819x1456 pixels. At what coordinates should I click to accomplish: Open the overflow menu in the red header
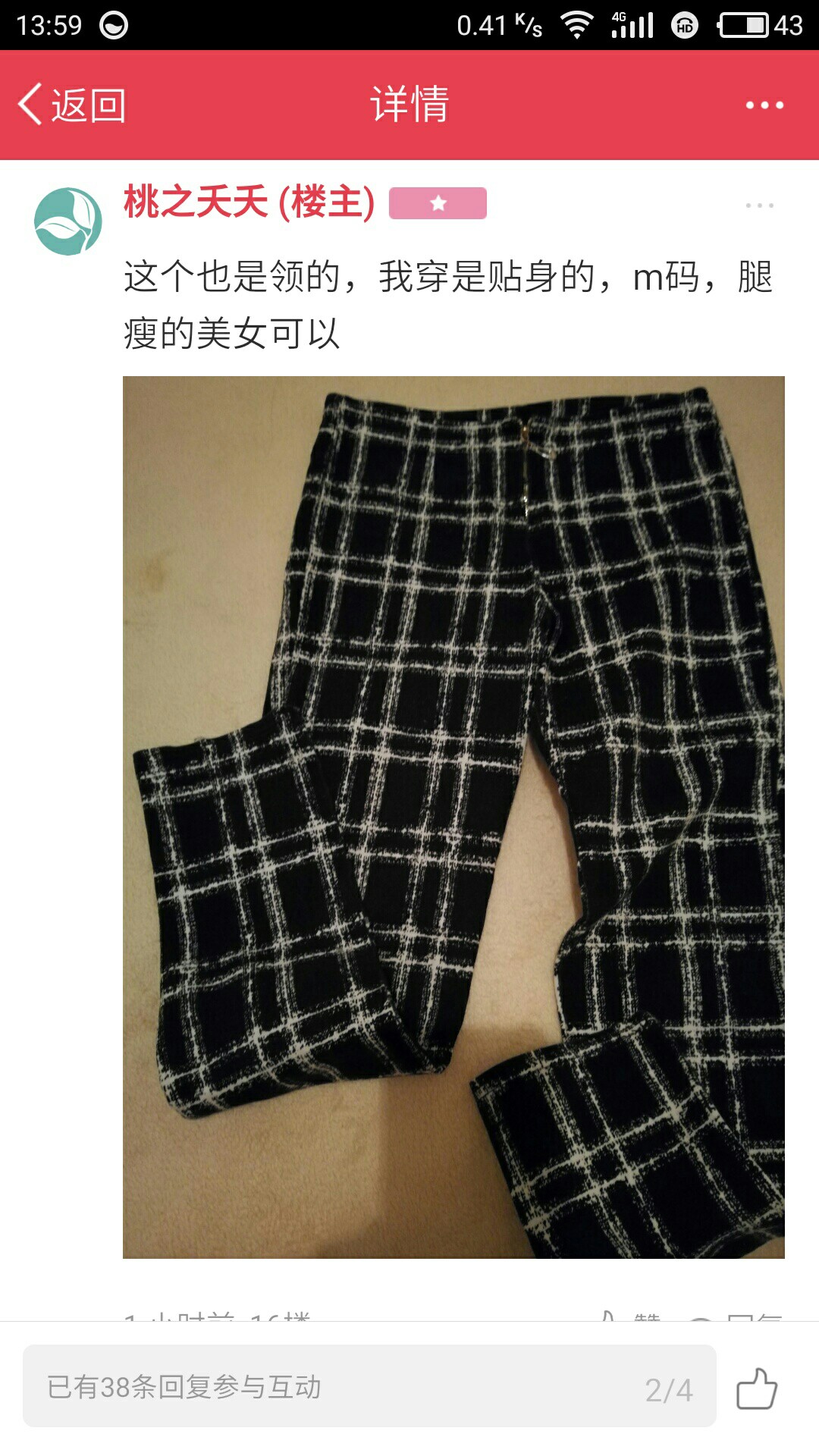point(764,105)
